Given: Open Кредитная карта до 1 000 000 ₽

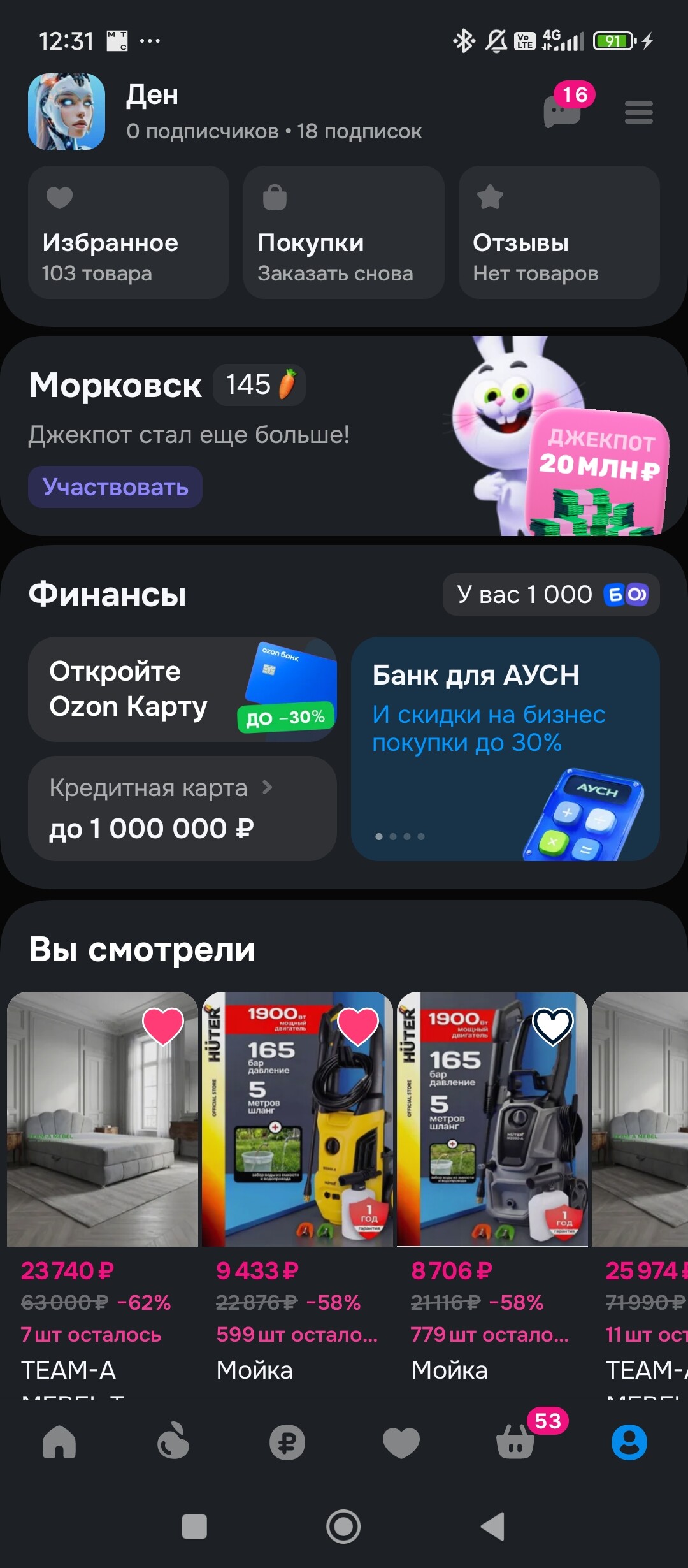Looking at the screenshot, I should (x=182, y=808).
